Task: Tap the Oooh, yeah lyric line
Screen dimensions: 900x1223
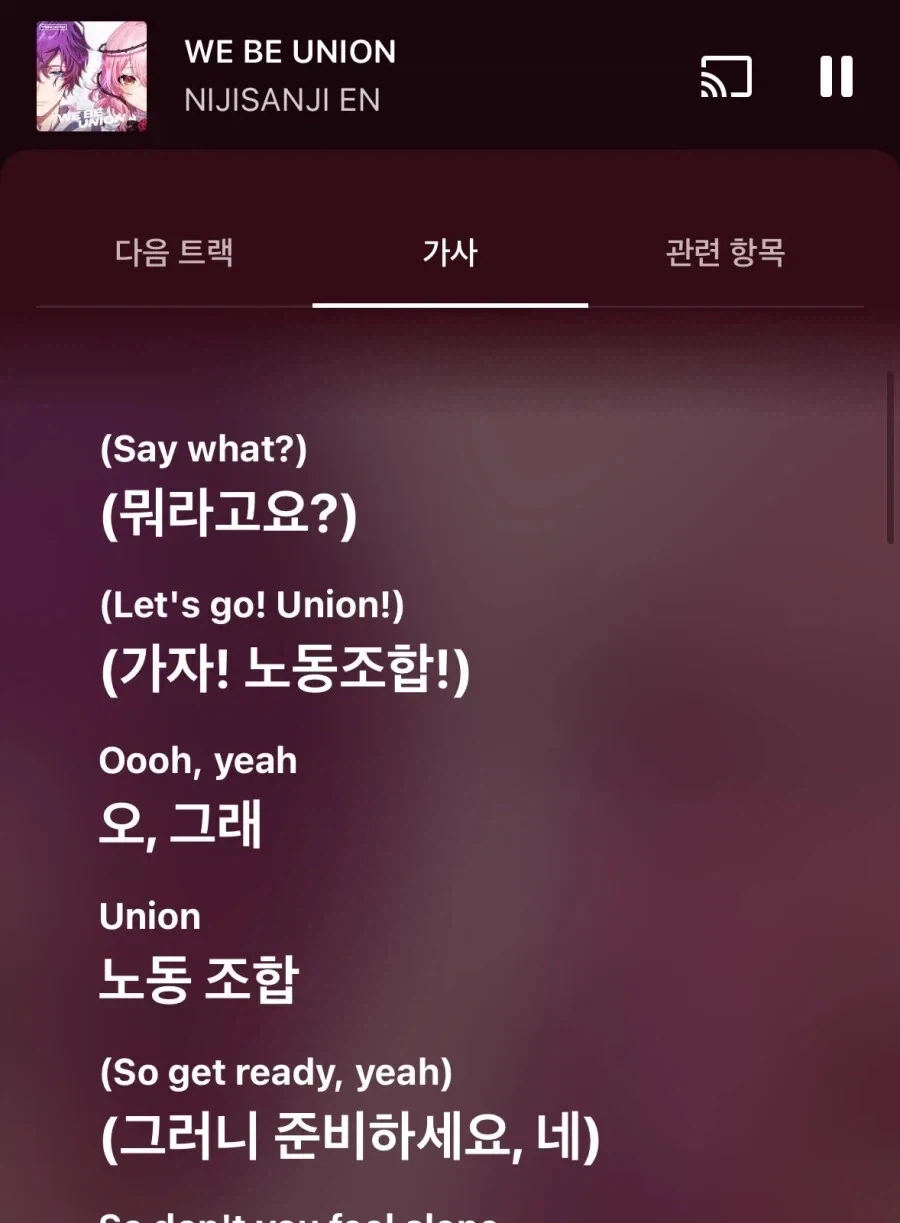Action: click(x=196, y=761)
